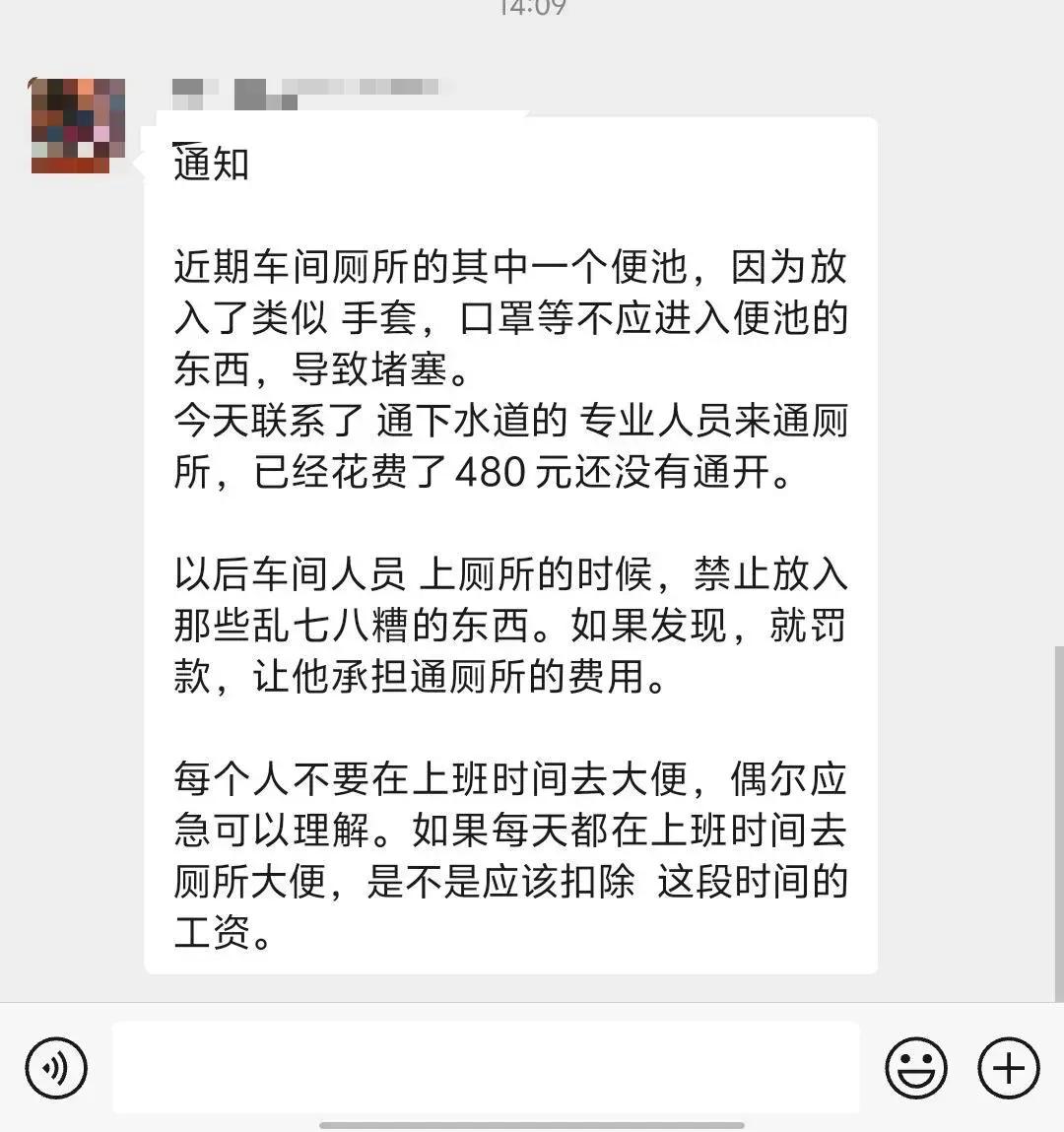Screen dimensions: 1064x1132
Task: Focus the message text field
Action: (486, 1068)
